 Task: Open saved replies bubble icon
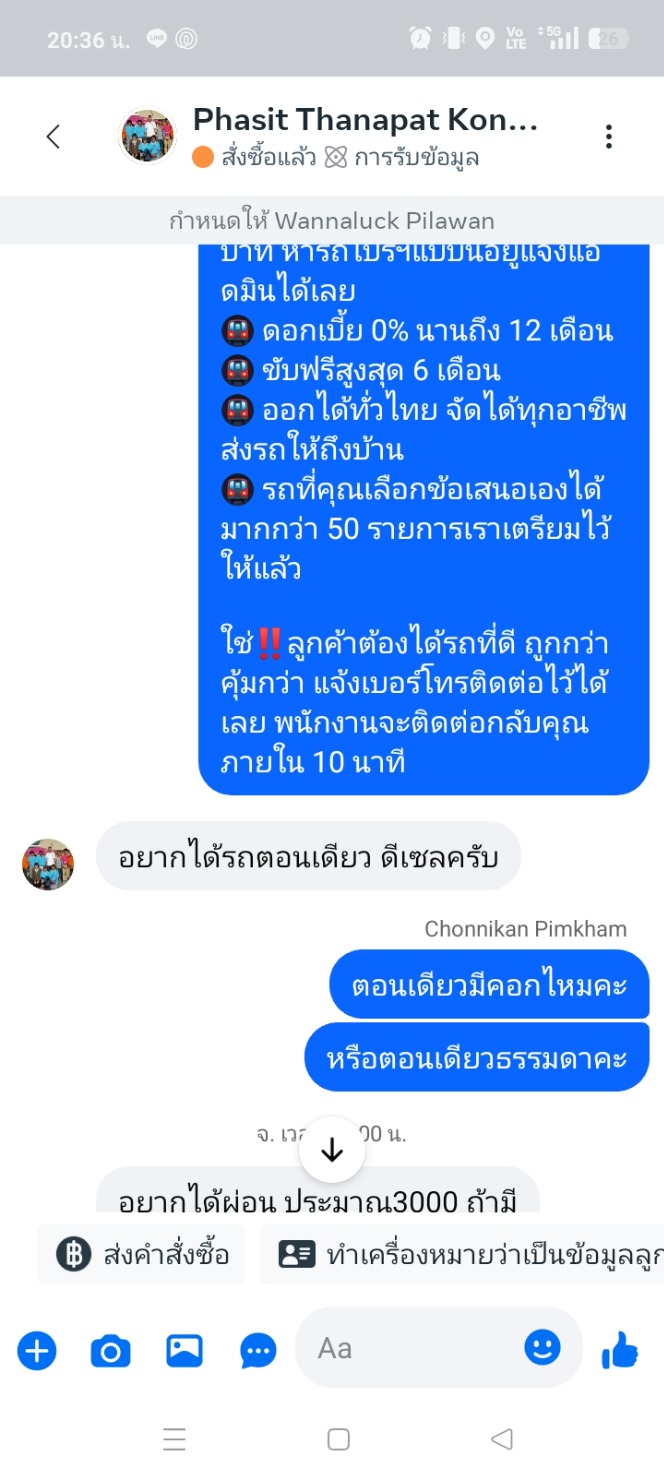tap(258, 1351)
